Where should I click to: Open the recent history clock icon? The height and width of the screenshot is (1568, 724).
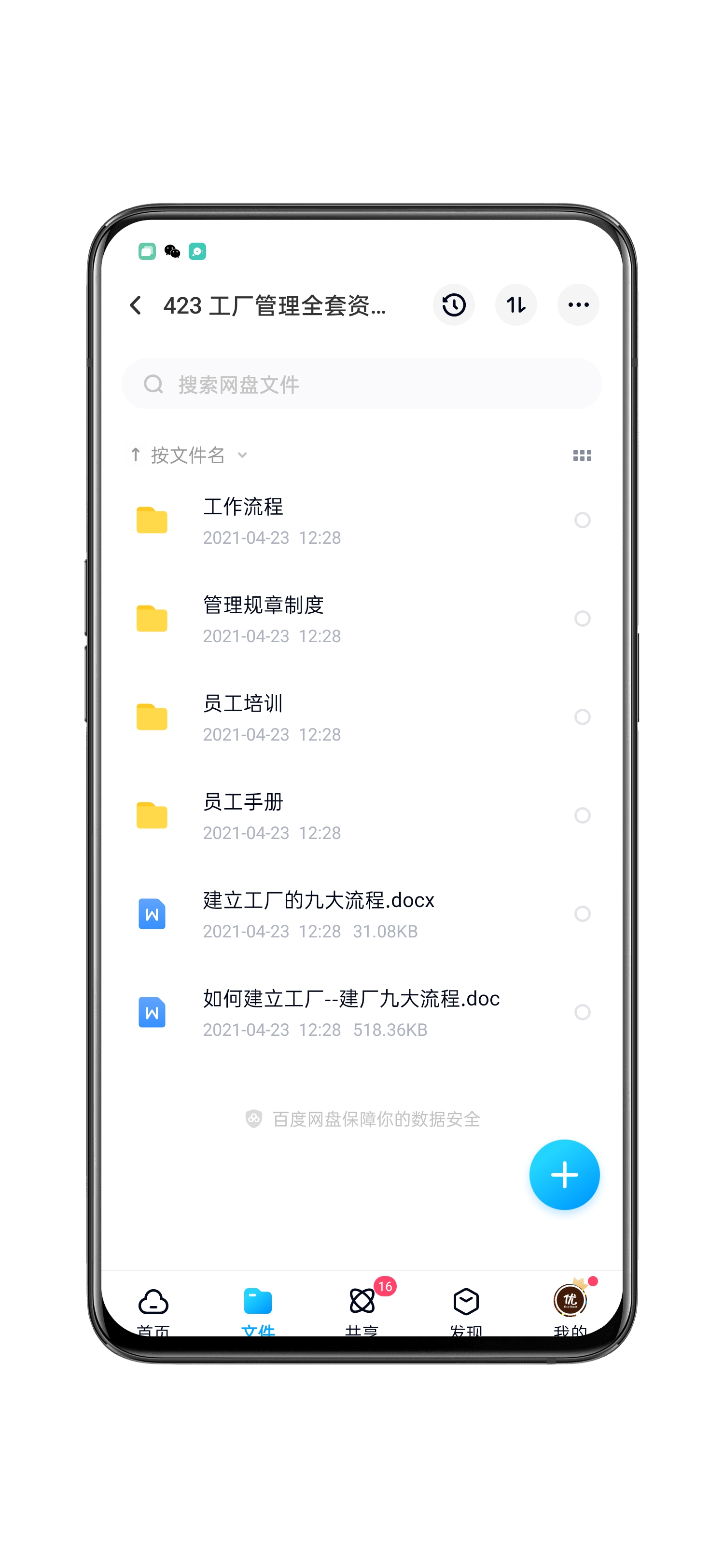454,305
